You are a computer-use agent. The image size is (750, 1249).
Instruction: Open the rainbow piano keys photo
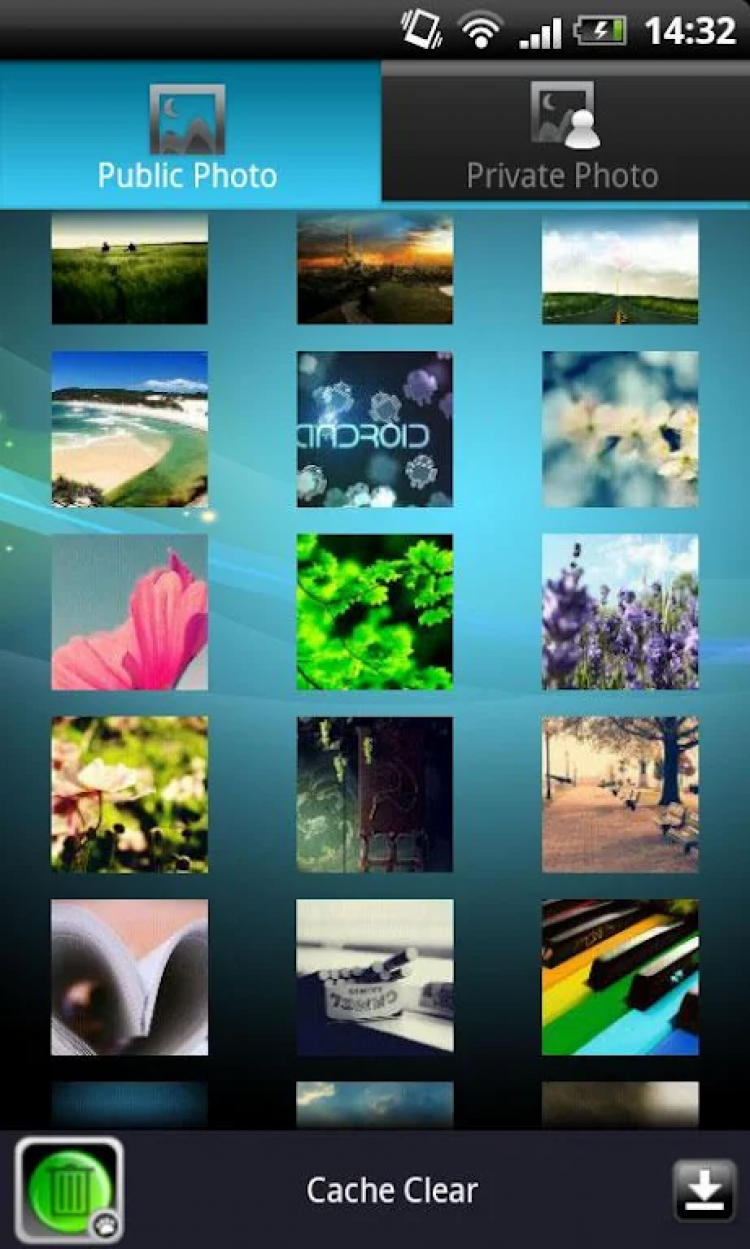[x=620, y=977]
